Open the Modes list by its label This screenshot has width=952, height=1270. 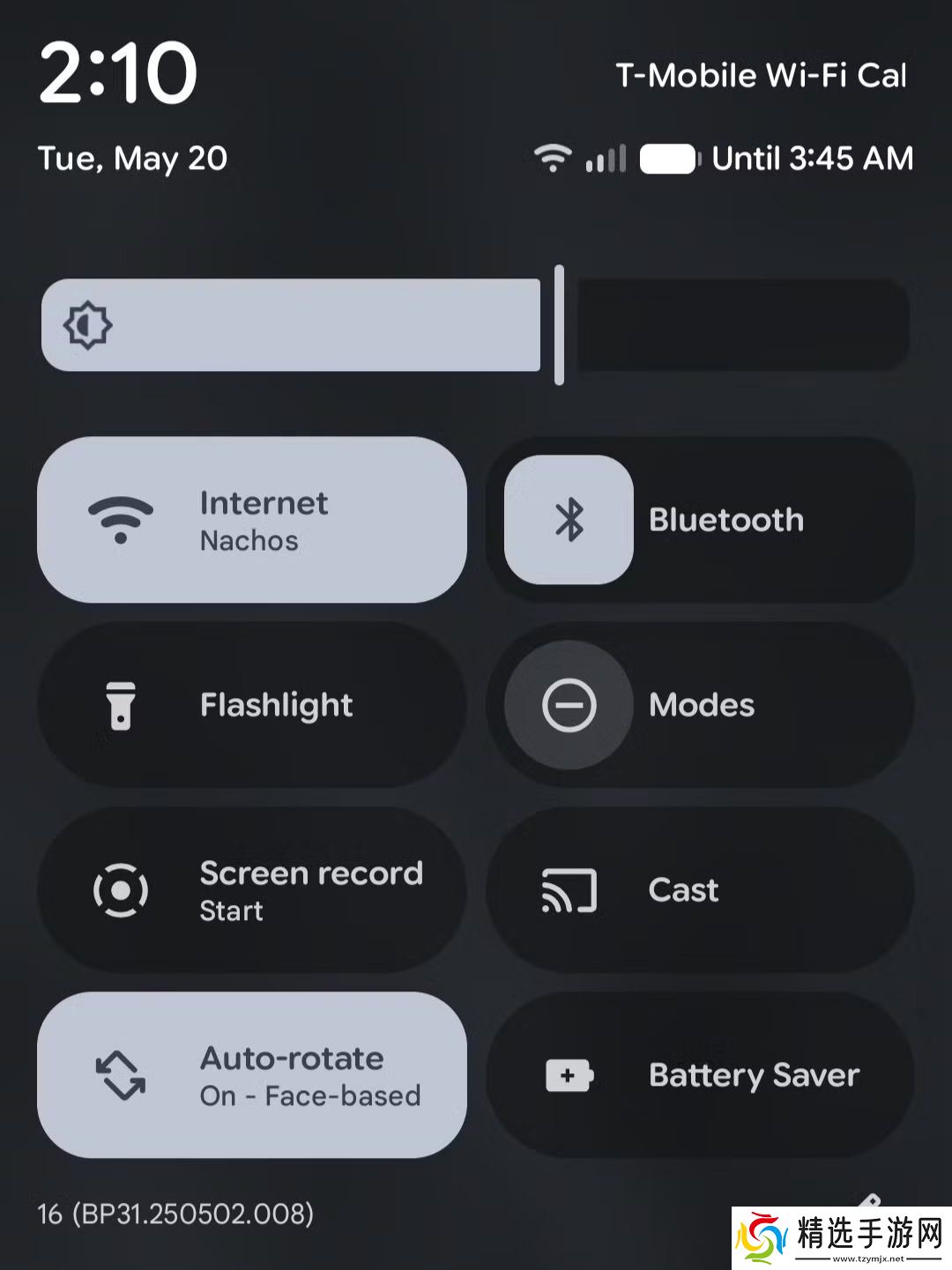click(702, 705)
